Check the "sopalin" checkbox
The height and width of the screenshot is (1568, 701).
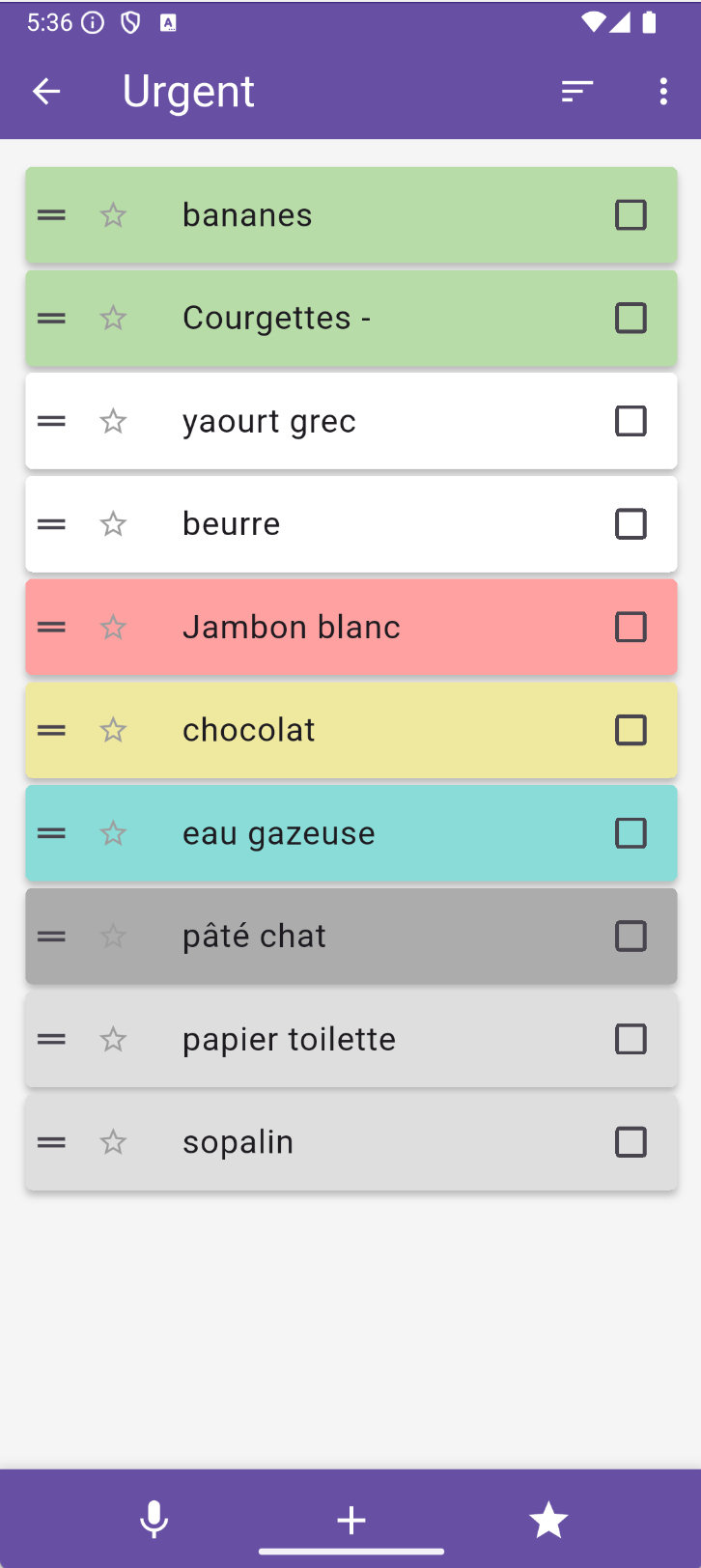coord(631,1141)
